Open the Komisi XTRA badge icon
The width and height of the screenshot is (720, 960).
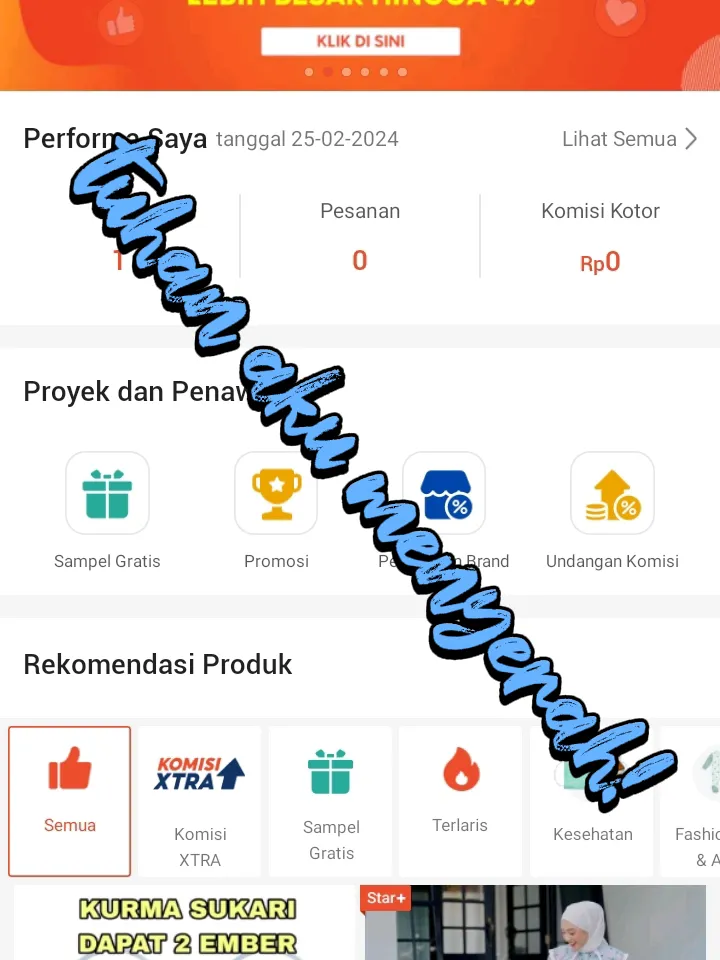tap(199, 770)
